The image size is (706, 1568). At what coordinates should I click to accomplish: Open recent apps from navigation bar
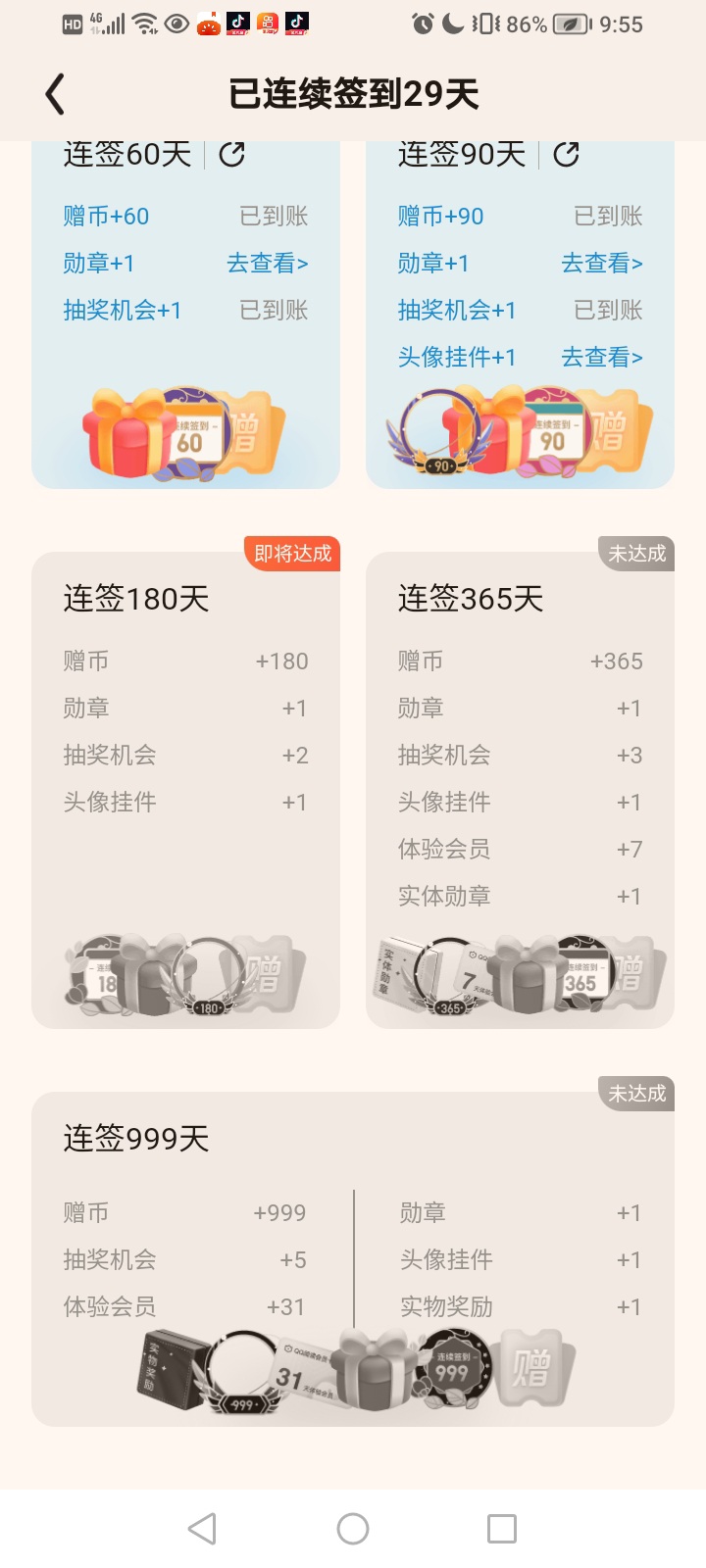(x=502, y=1529)
